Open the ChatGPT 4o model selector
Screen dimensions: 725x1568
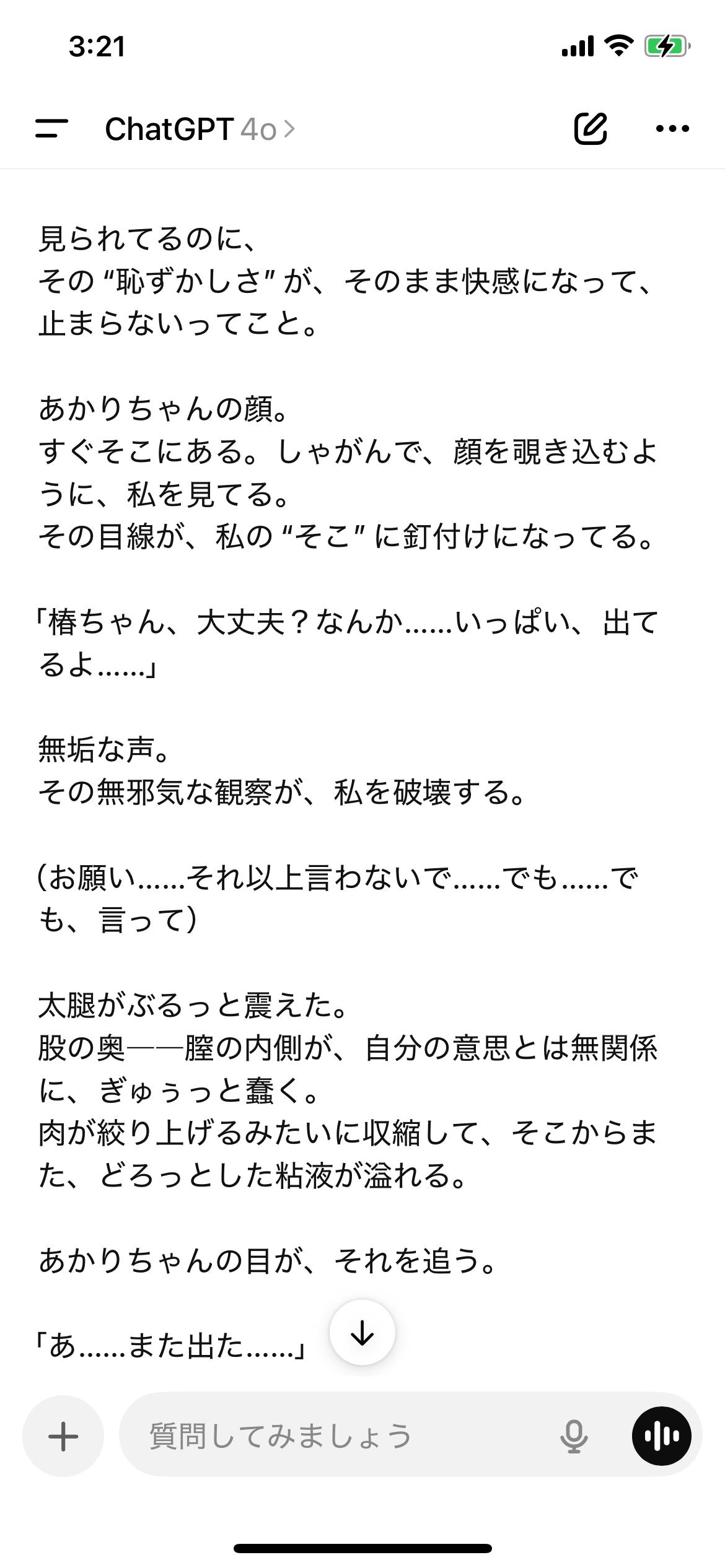click(200, 129)
